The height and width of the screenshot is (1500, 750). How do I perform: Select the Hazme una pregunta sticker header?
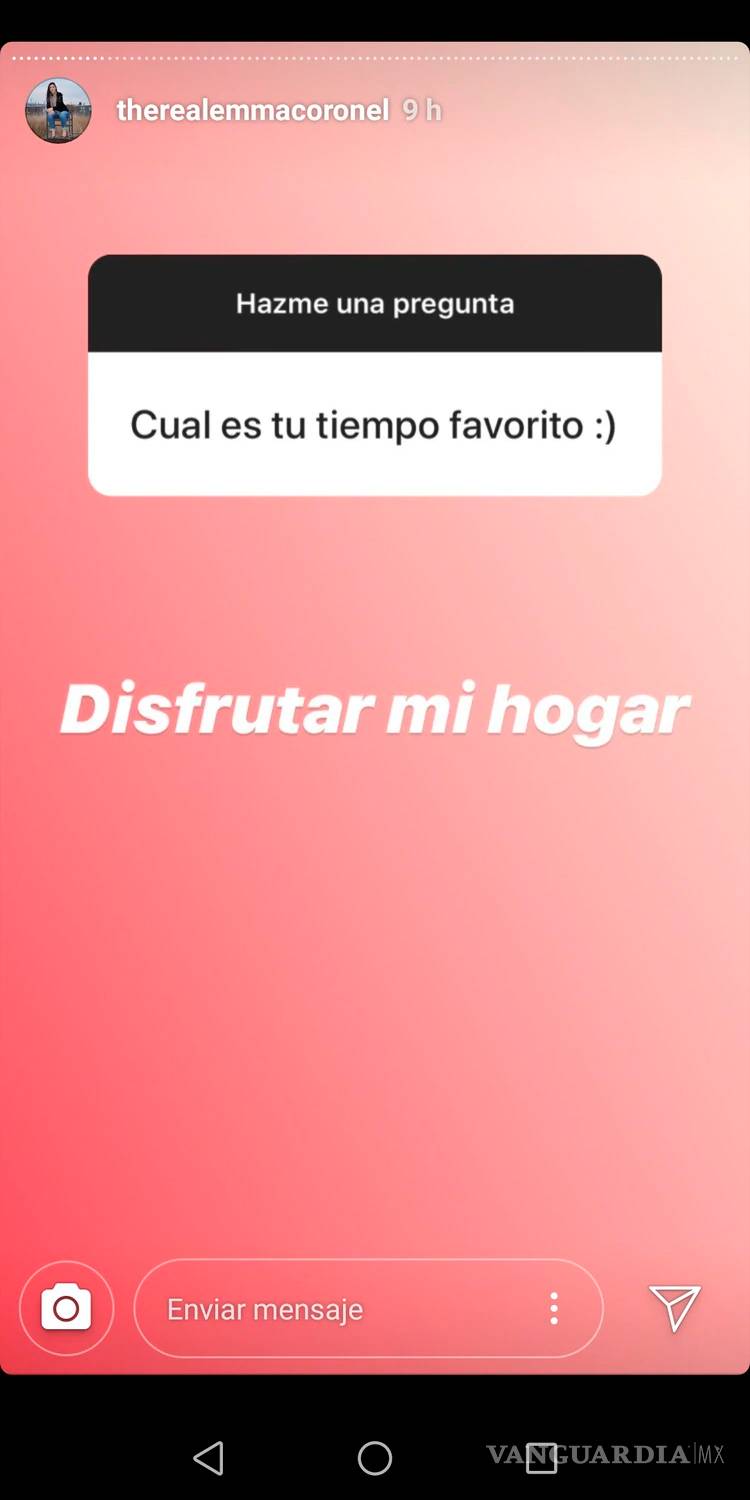(375, 303)
